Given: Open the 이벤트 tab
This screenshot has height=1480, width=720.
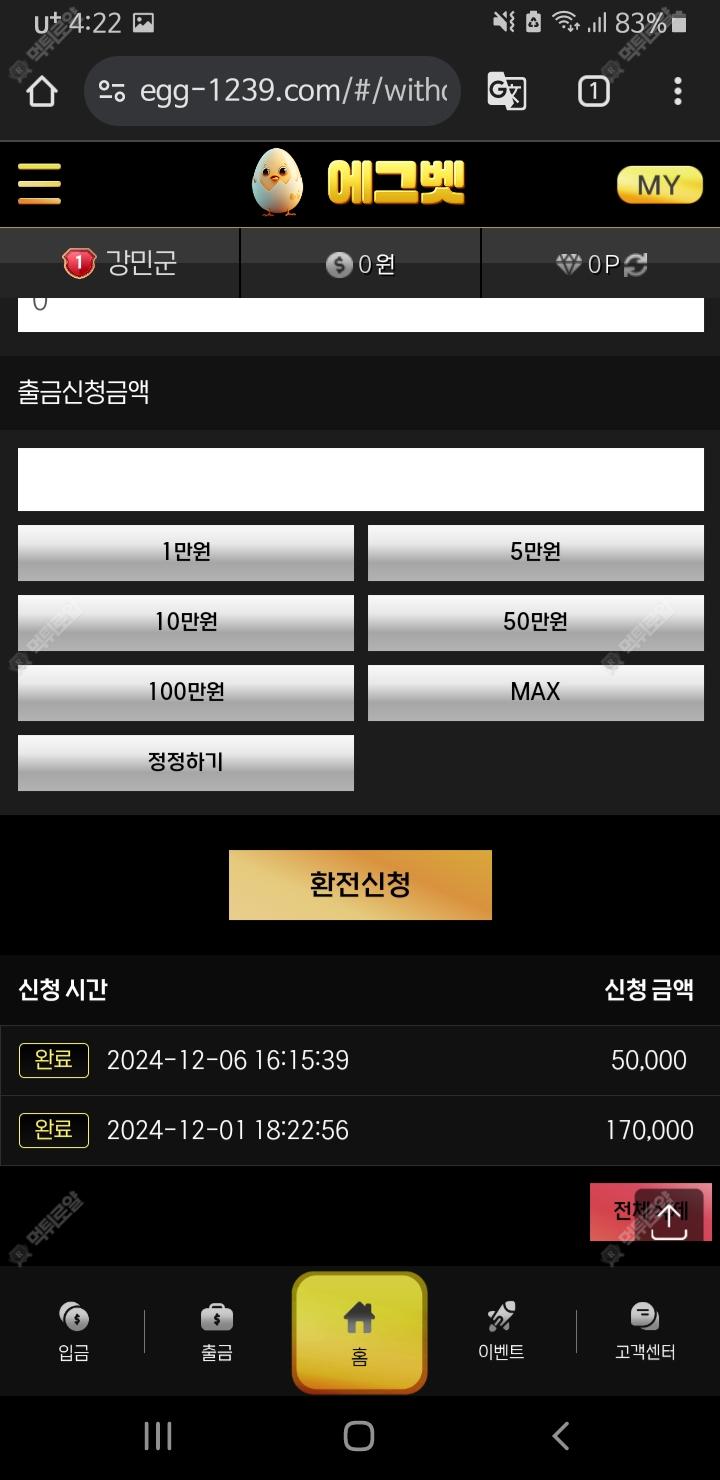Looking at the screenshot, I should [501, 1332].
